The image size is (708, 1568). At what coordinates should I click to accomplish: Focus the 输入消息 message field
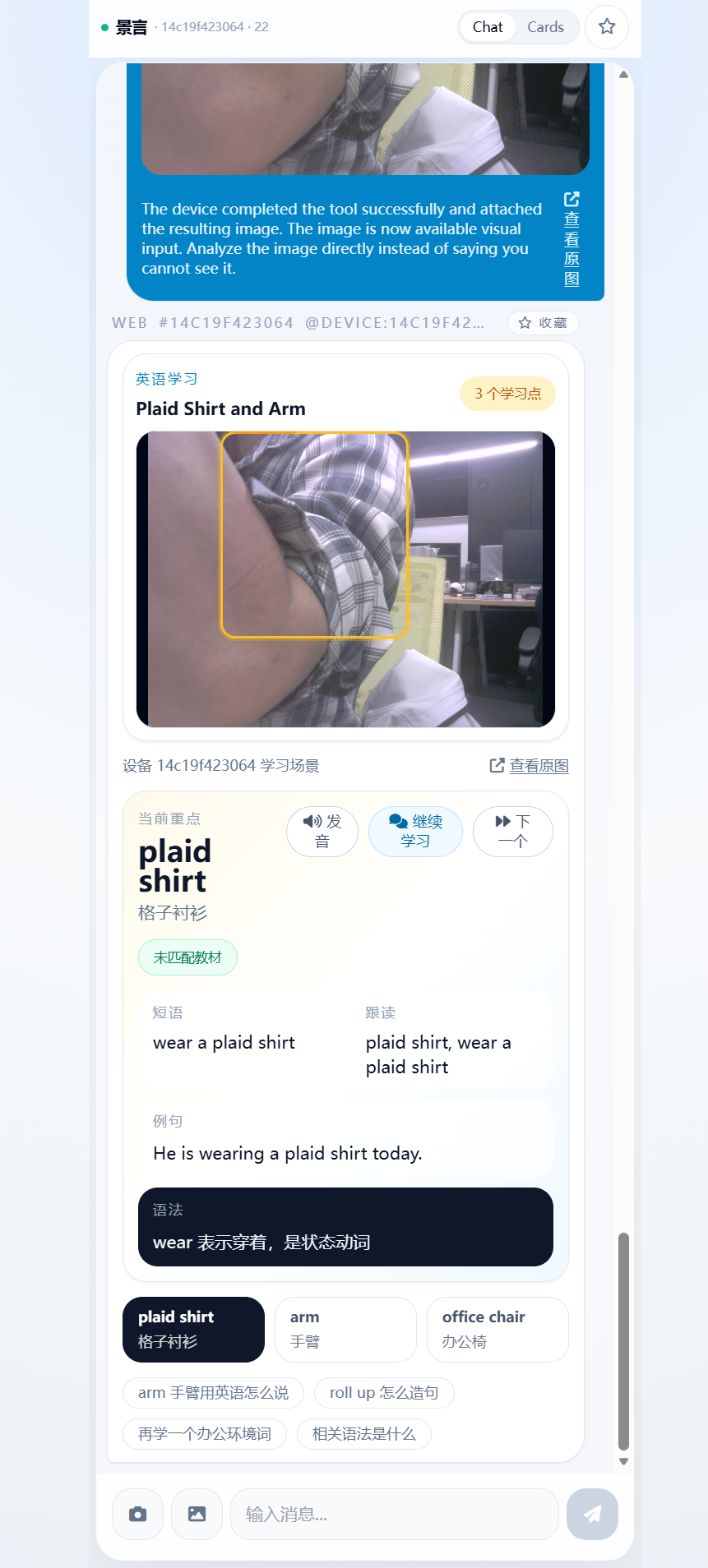(395, 1514)
